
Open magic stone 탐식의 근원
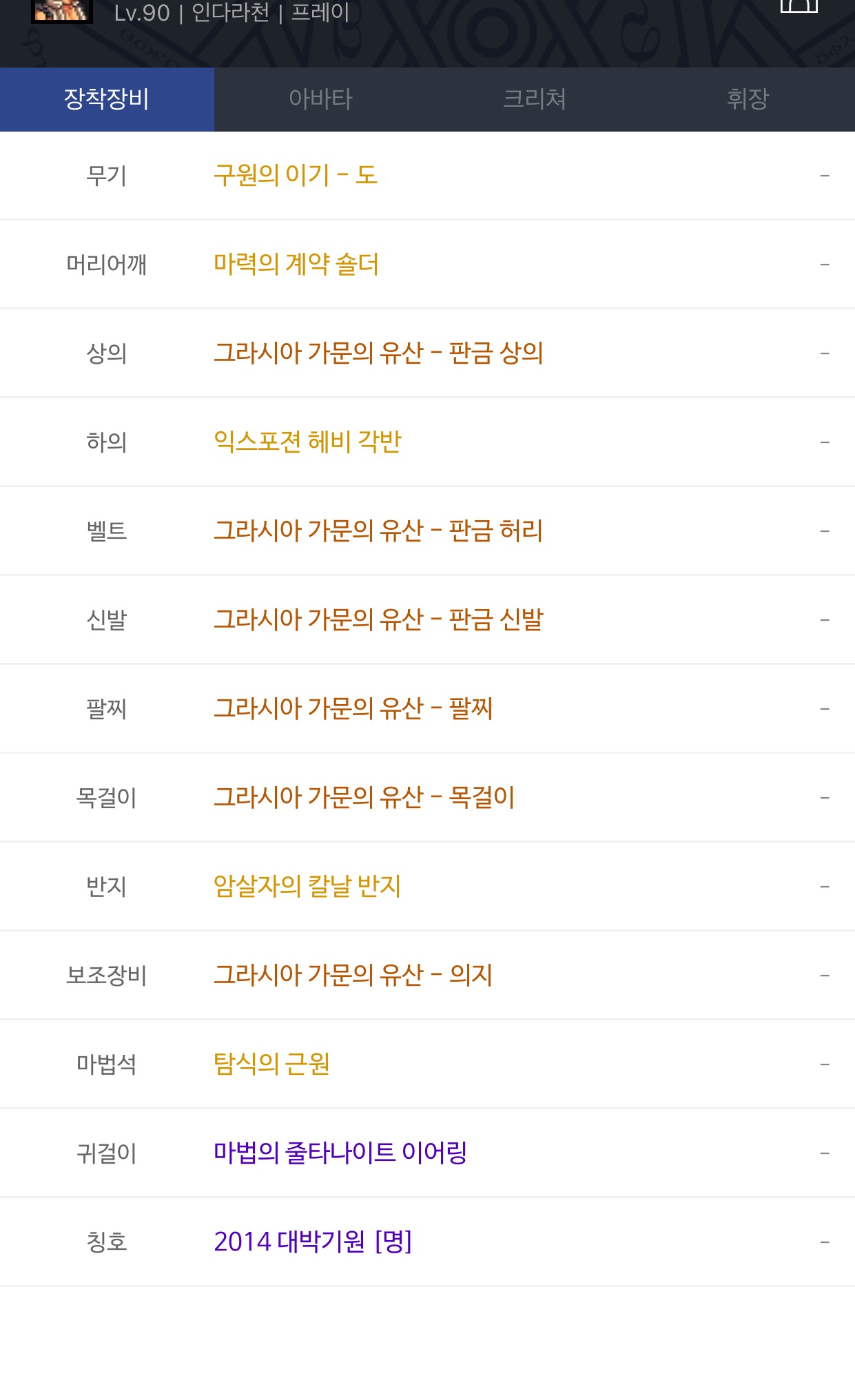[271, 1064]
